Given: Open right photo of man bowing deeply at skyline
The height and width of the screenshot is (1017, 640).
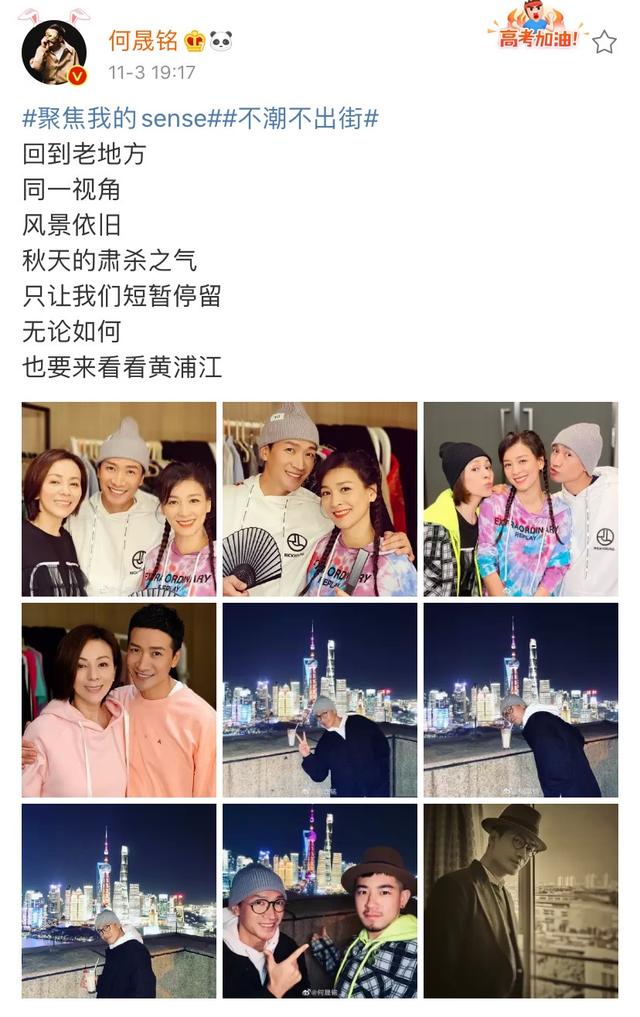Looking at the screenshot, I should [x=520, y=699].
